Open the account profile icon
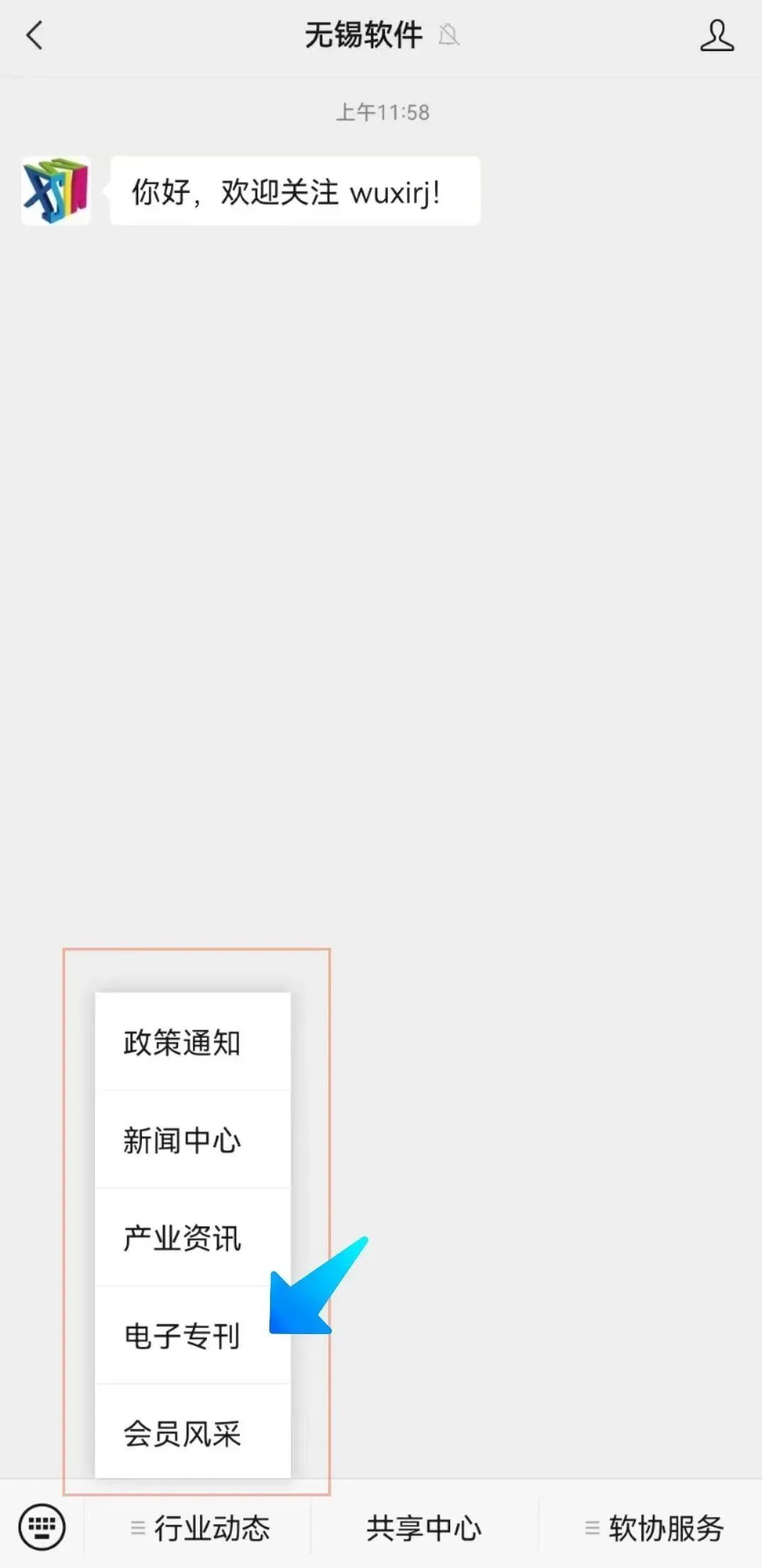The height and width of the screenshot is (1568, 762). point(717,35)
